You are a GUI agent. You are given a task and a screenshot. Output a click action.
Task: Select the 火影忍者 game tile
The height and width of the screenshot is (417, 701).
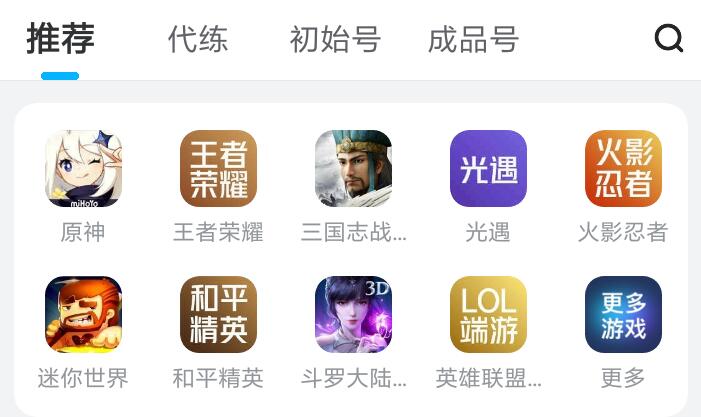coord(623,169)
